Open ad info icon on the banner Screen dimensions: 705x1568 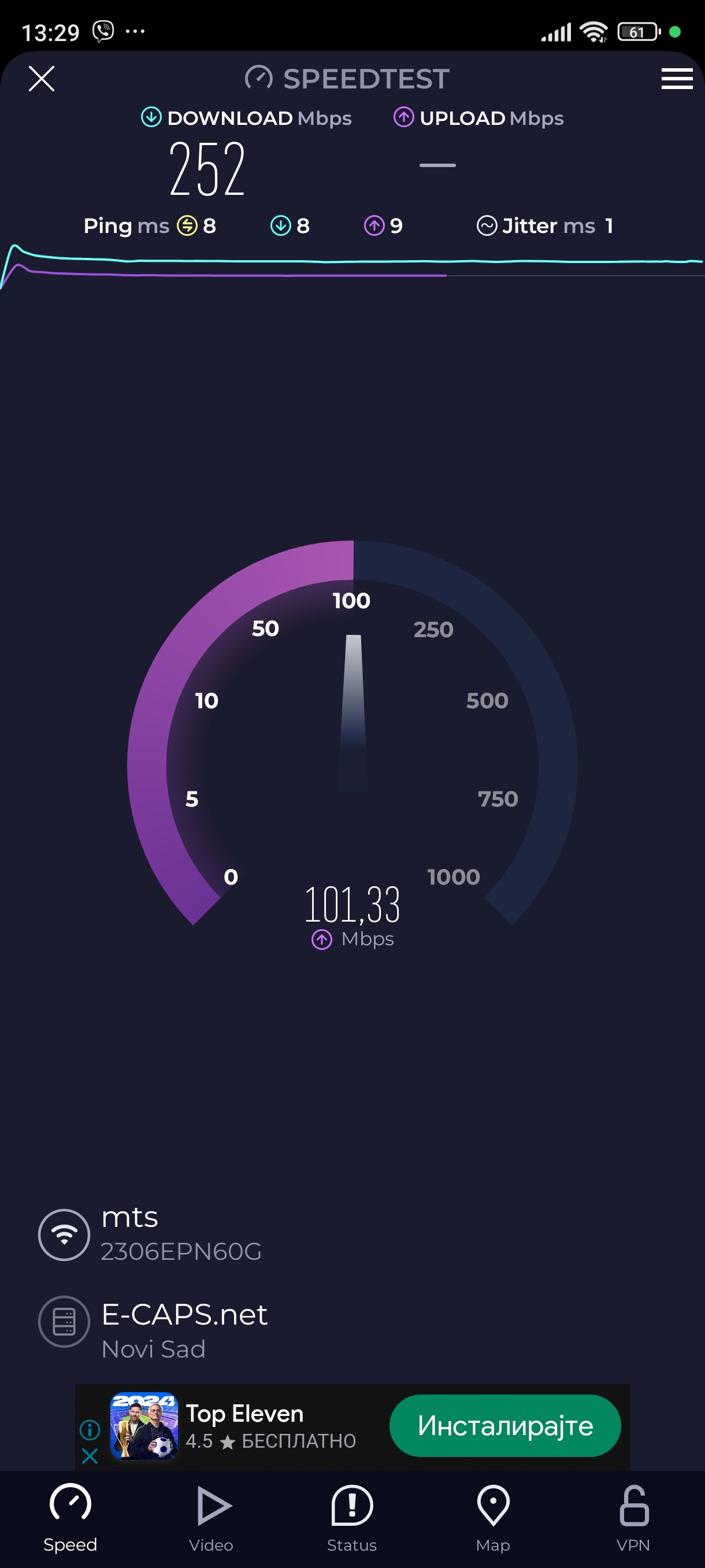90,1429
